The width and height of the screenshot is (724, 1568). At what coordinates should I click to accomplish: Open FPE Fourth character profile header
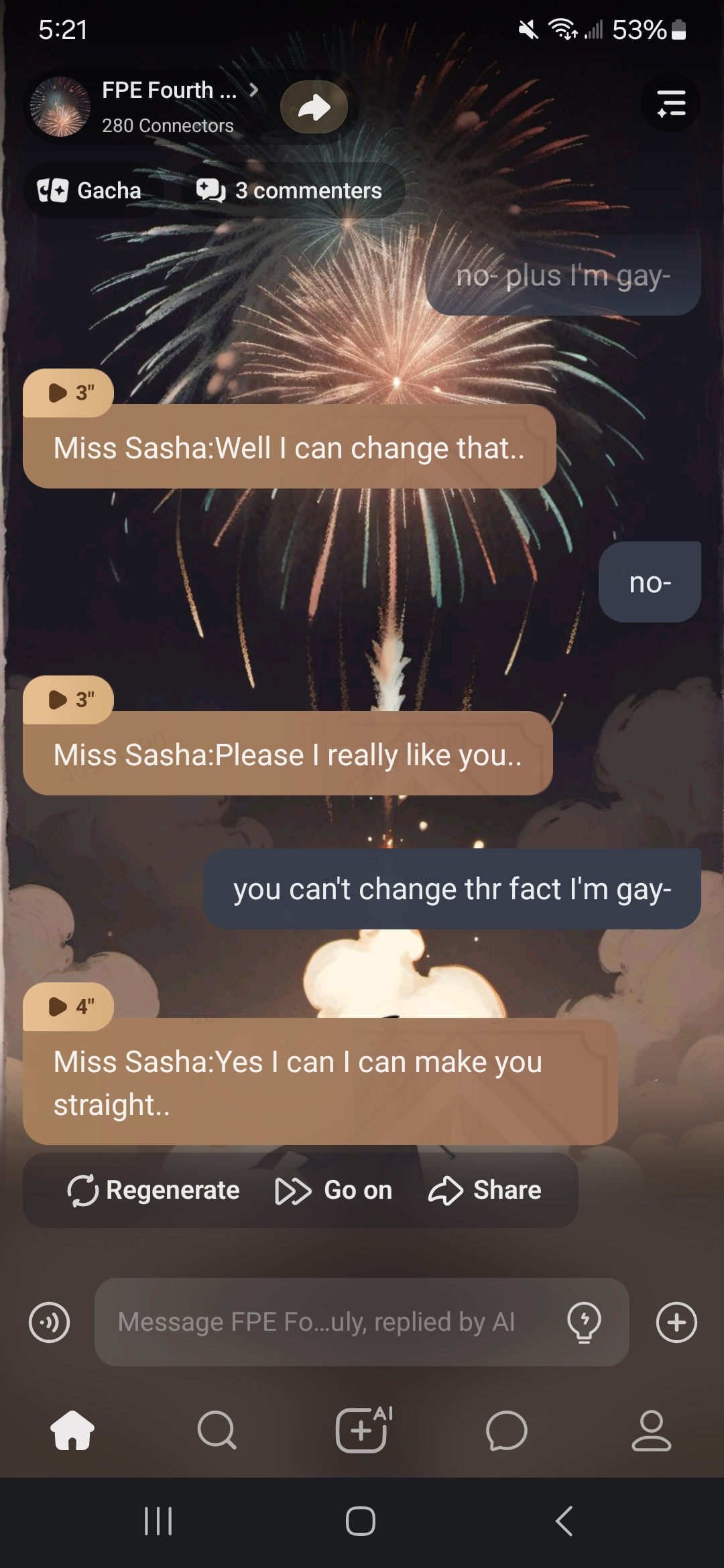pos(168,106)
